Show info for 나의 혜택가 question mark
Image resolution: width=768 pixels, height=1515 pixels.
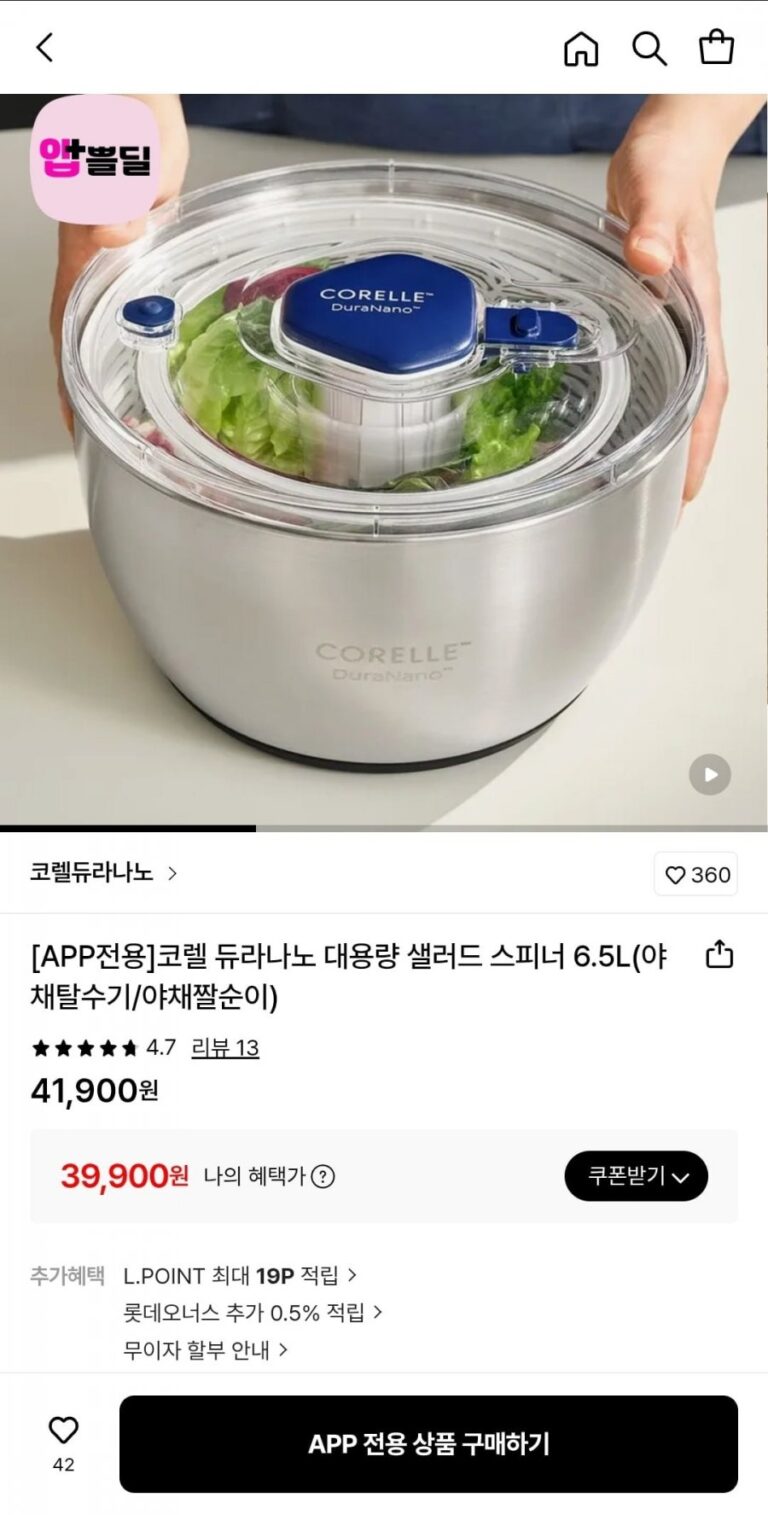(x=323, y=1177)
